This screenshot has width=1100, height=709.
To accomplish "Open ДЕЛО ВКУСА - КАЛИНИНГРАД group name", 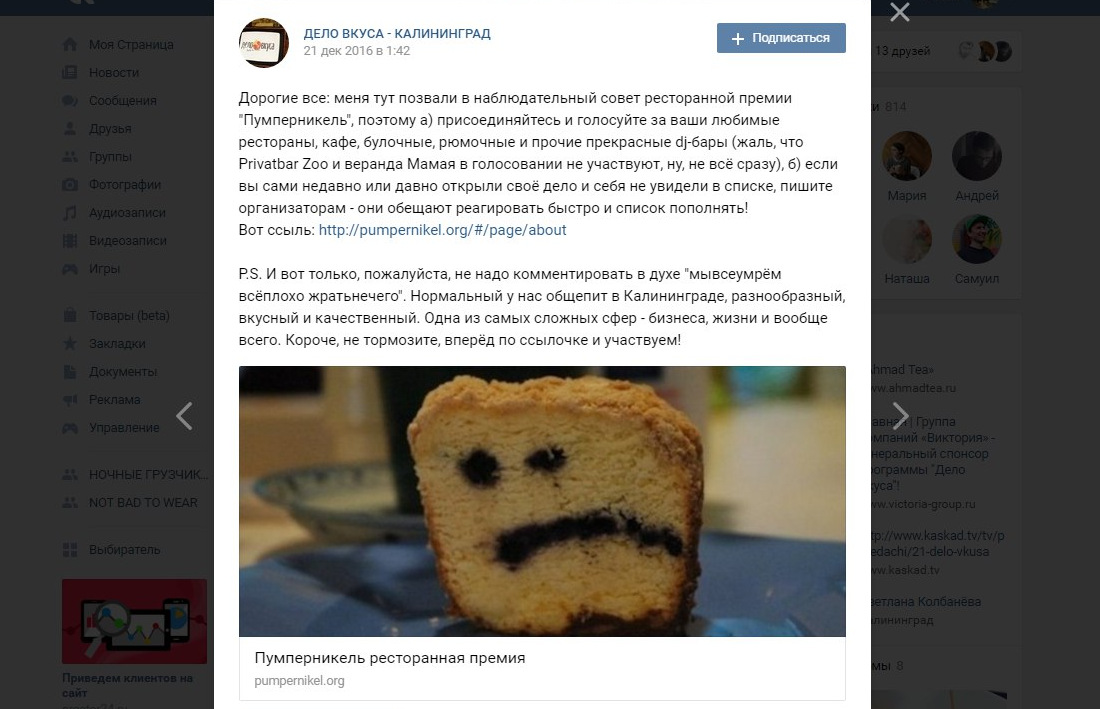I will point(397,33).
